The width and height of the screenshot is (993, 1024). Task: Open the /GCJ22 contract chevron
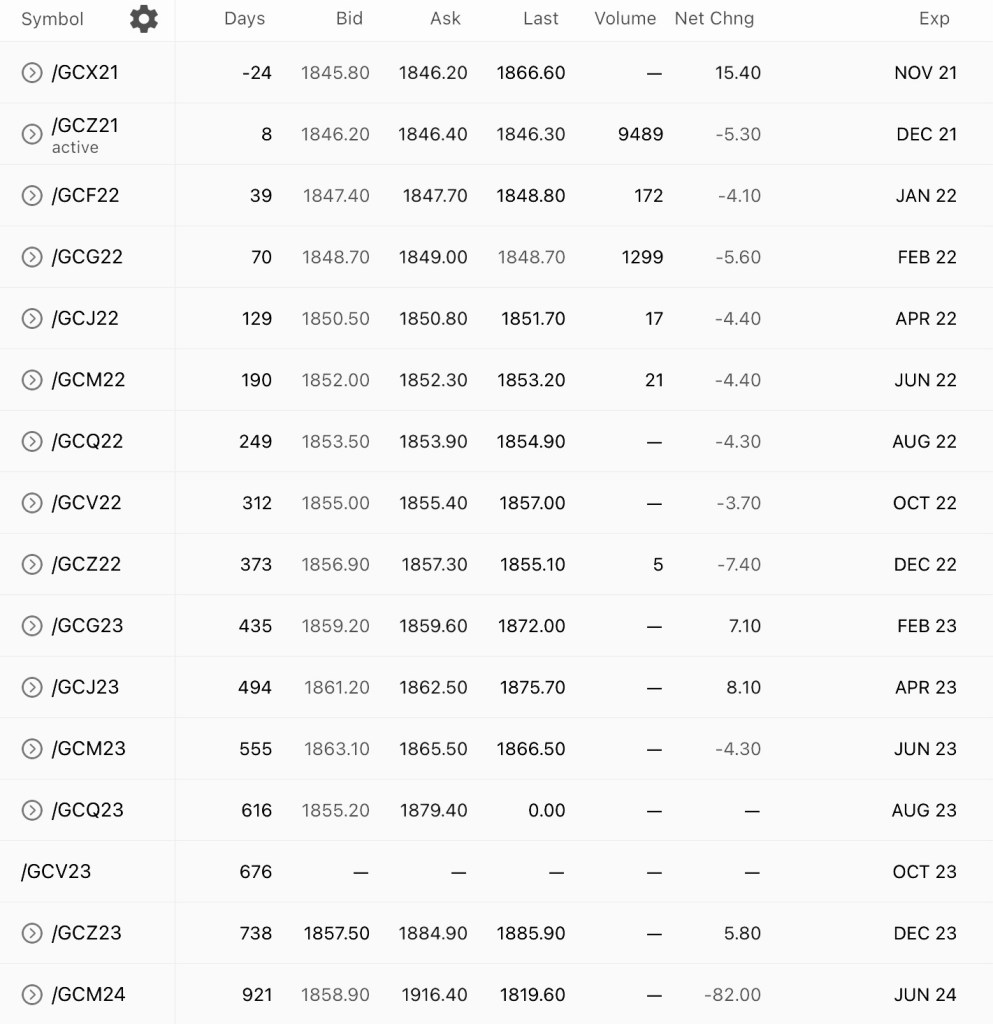(32, 319)
